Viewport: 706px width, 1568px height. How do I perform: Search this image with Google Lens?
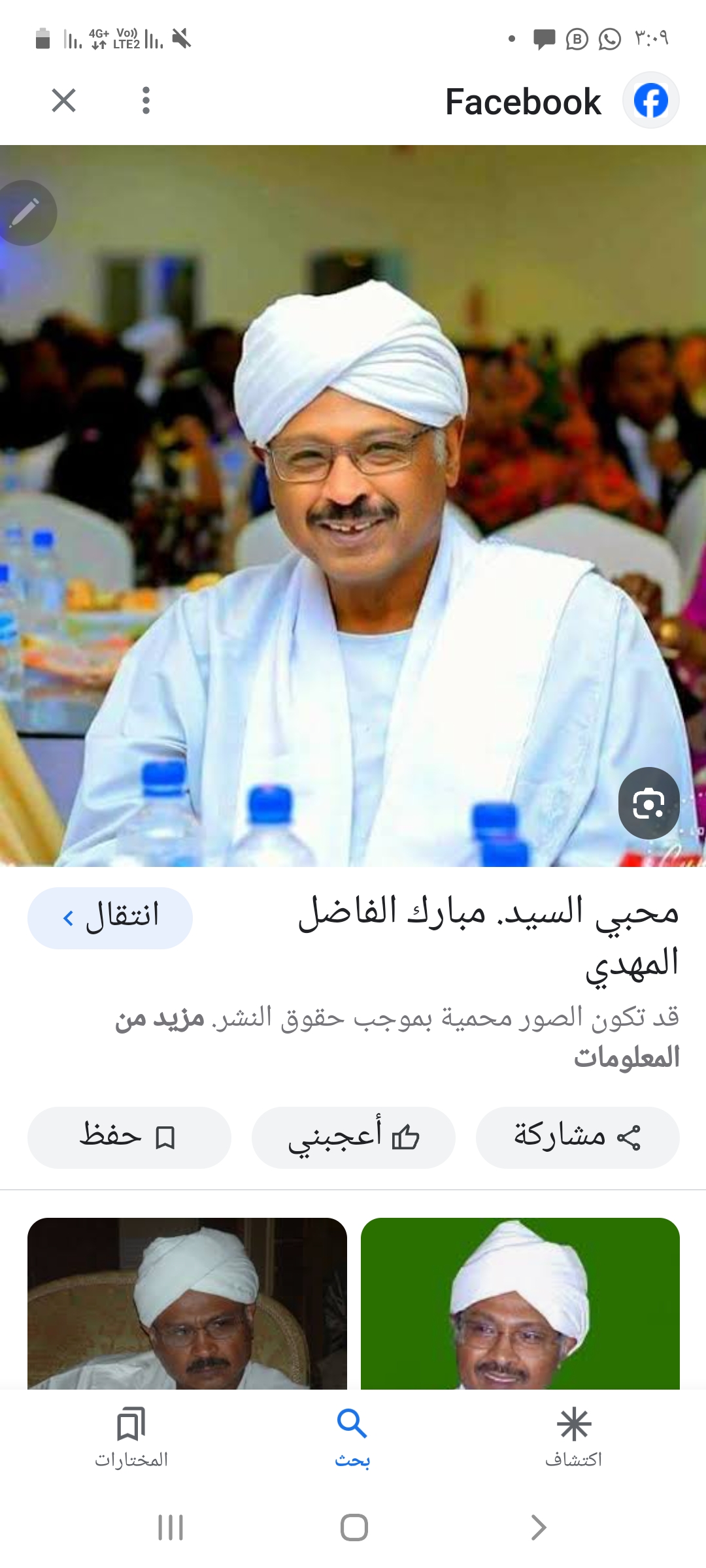[x=648, y=803]
